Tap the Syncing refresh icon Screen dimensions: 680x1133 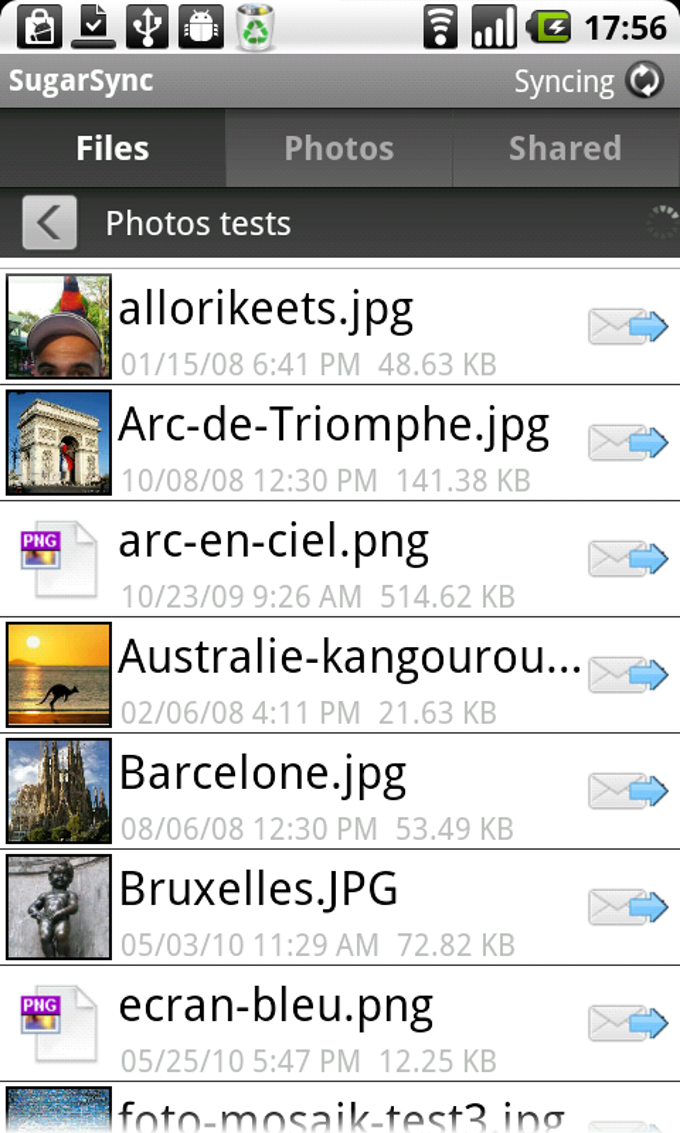645,81
